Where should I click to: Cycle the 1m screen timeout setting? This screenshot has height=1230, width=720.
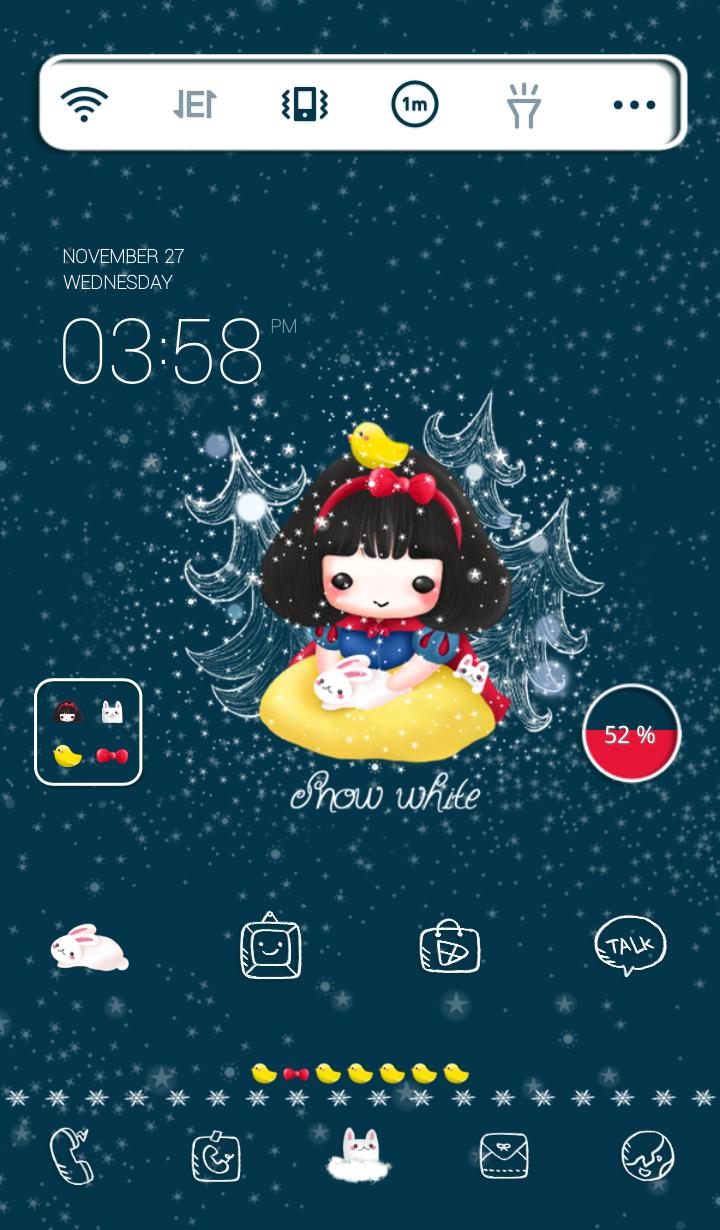[414, 104]
